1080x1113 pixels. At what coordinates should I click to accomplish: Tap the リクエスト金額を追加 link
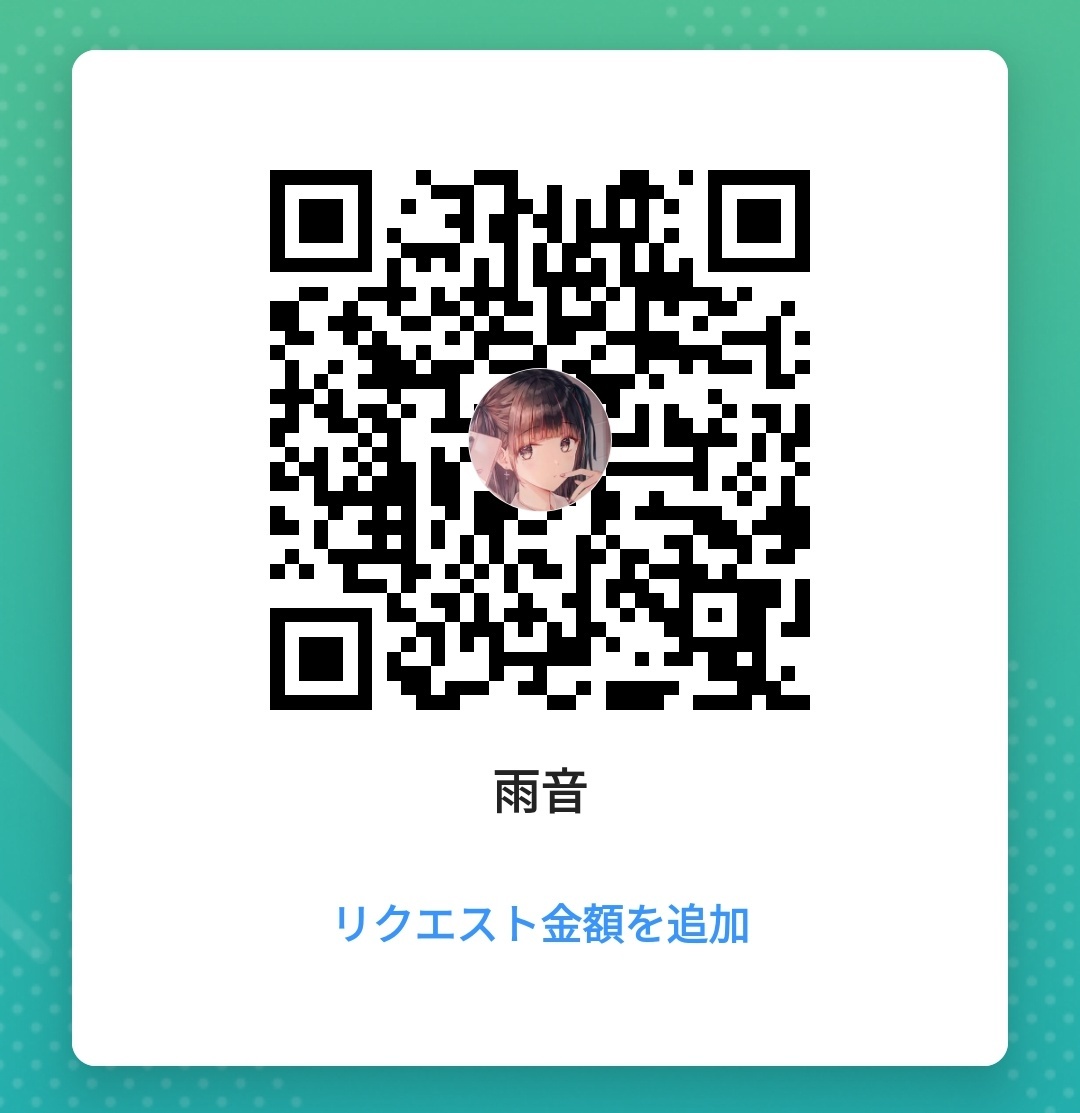click(540, 924)
